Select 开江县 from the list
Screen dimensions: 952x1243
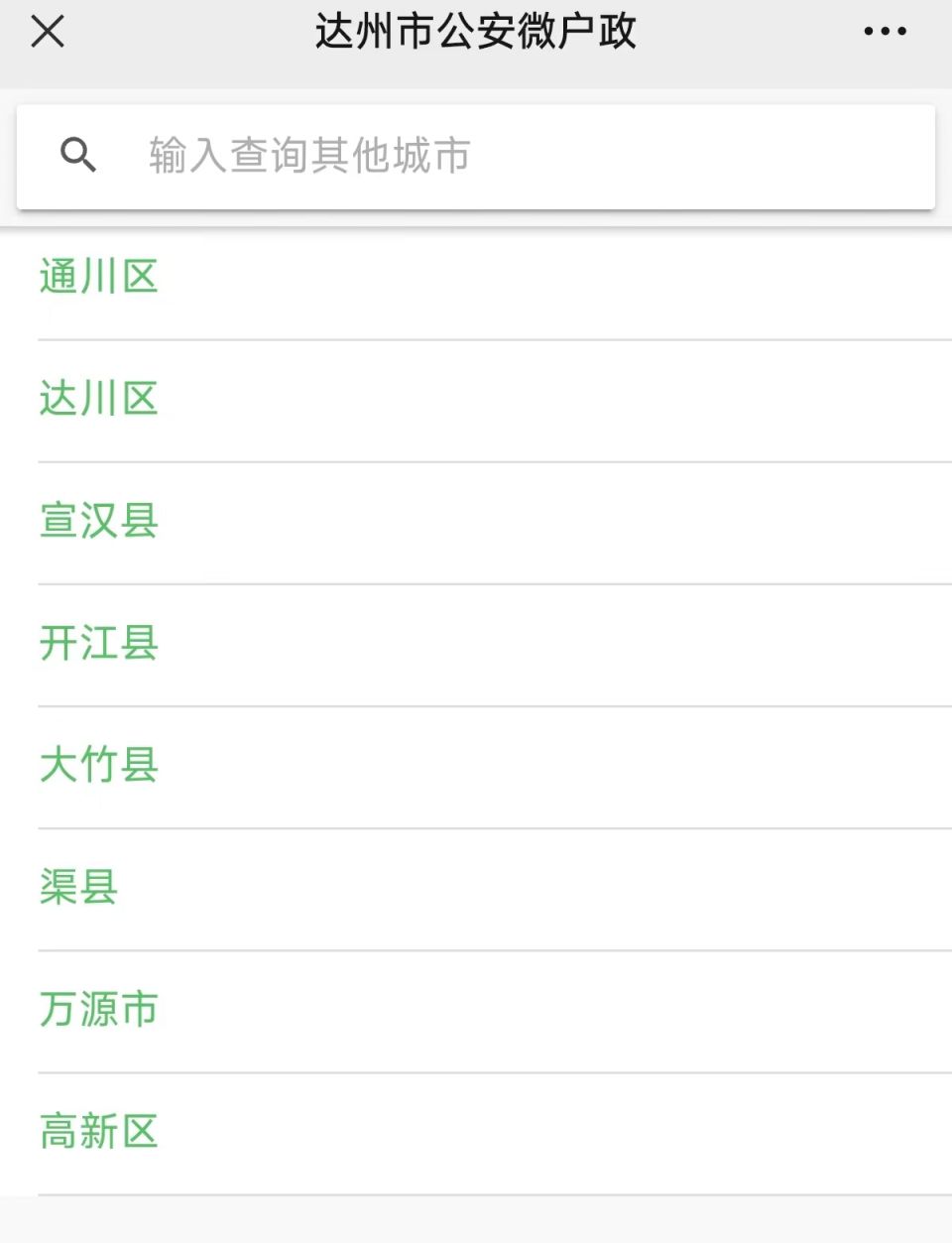[99, 643]
